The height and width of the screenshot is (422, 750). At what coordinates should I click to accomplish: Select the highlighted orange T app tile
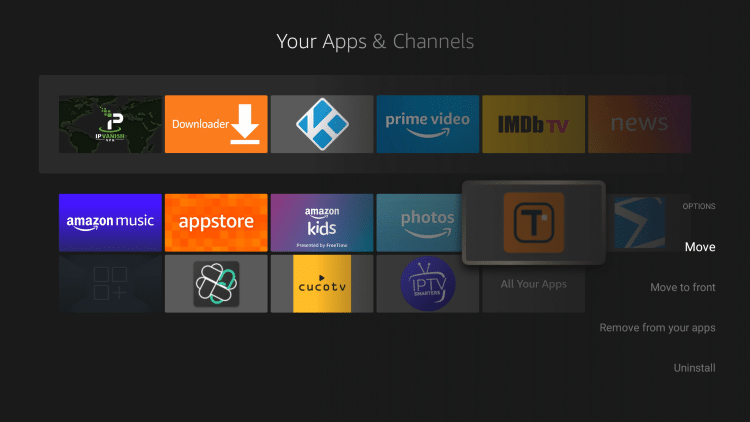pyautogui.click(x=534, y=222)
